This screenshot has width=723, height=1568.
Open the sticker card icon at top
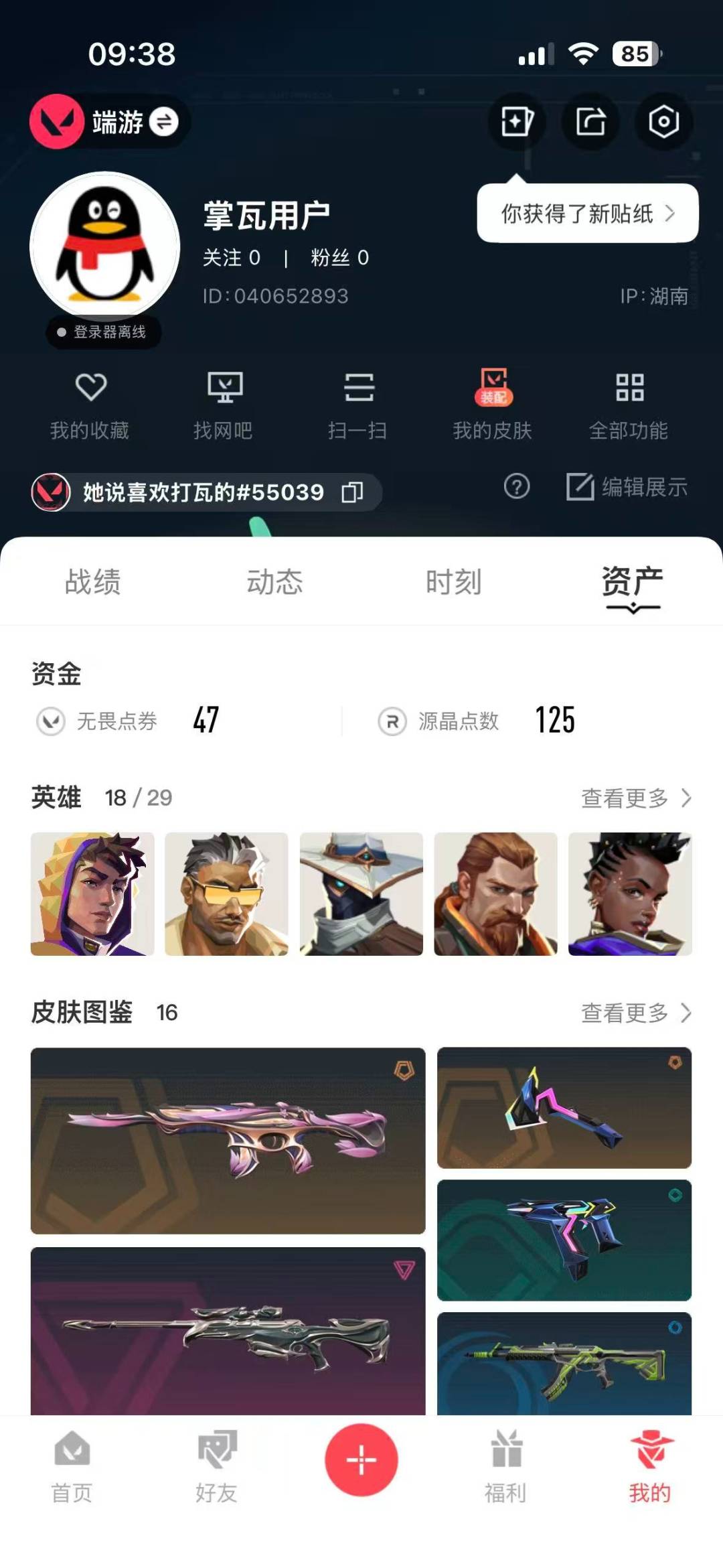tap(517, 122)
